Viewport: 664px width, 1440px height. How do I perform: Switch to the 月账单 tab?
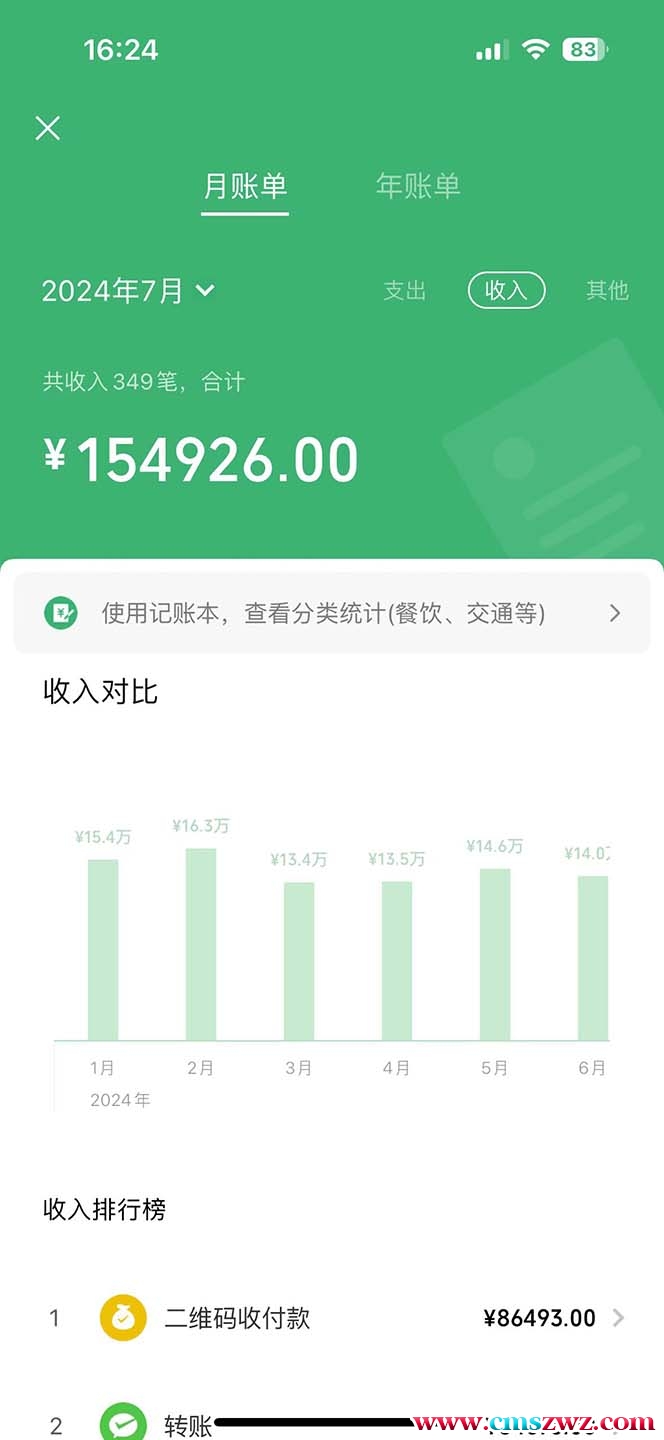(x=245, y=186)
